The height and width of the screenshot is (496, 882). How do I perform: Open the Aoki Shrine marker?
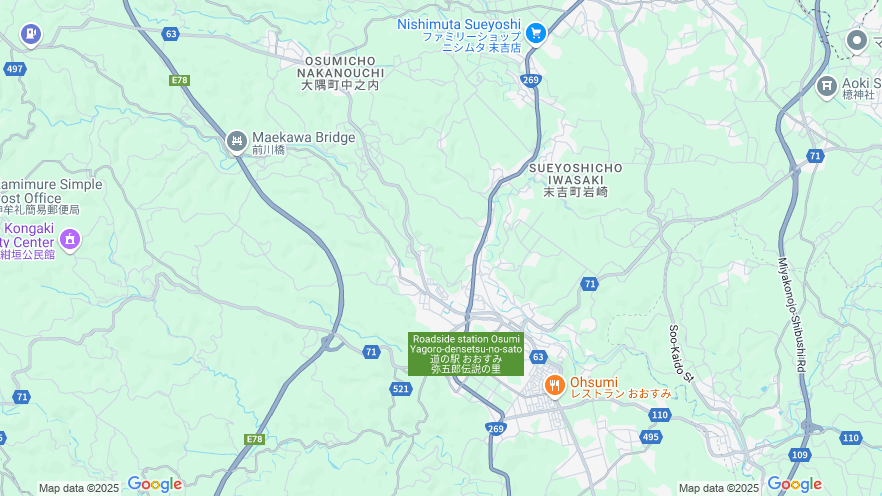pyautogui.click(x=826, y=86)
